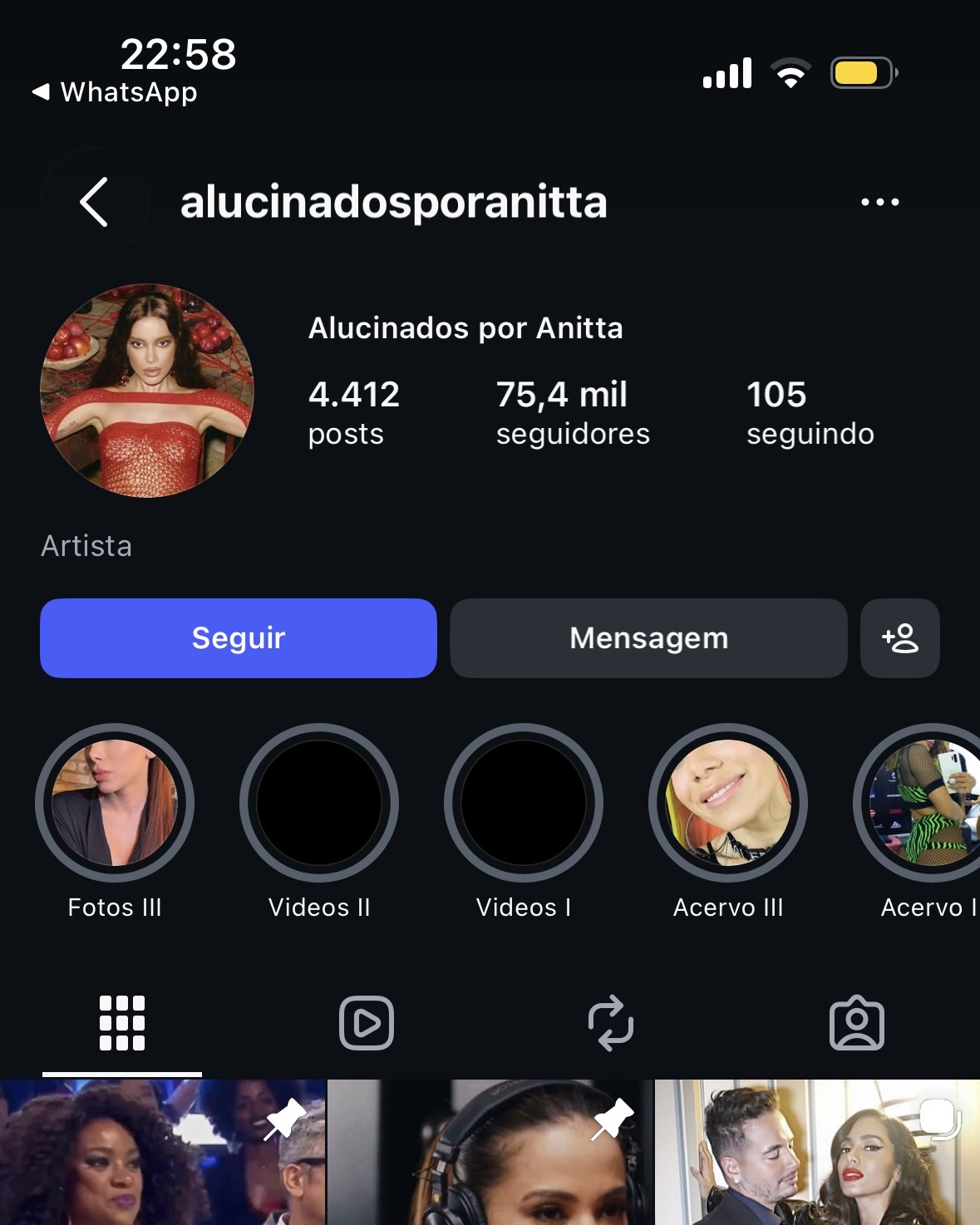Switch to the reposts tab

[x=611, y=1023]
